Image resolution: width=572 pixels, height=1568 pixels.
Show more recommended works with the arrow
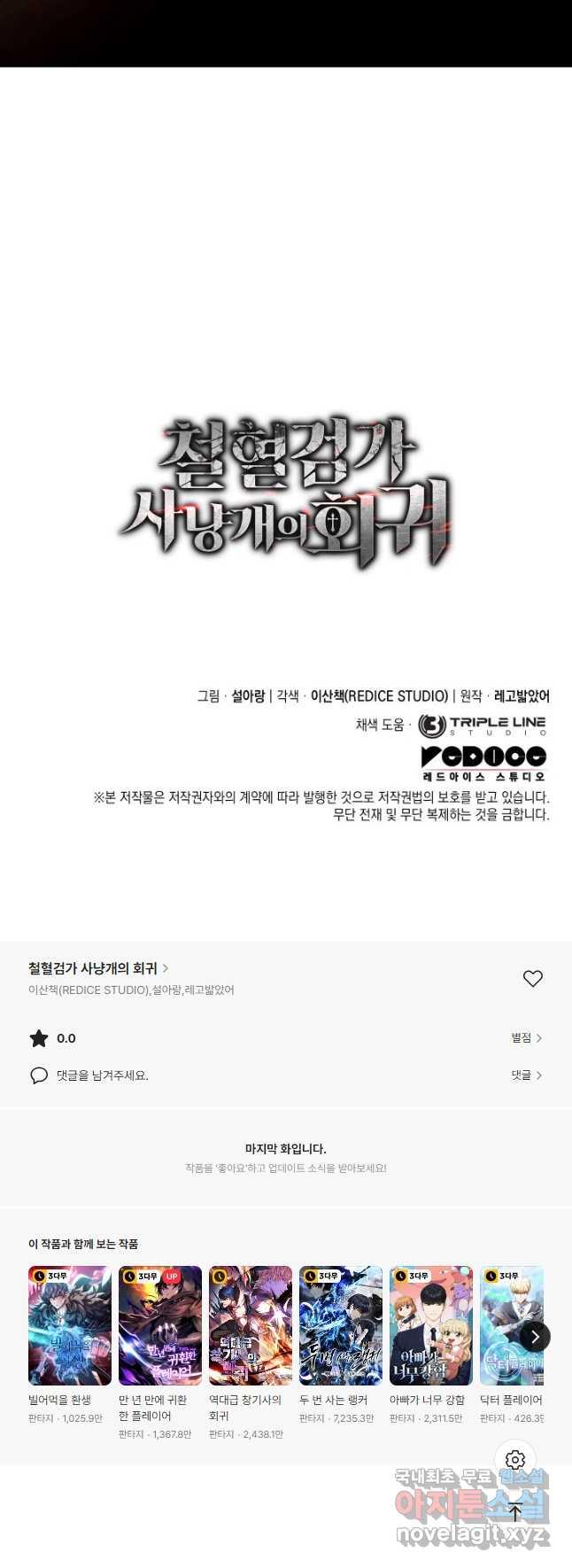534,1337
